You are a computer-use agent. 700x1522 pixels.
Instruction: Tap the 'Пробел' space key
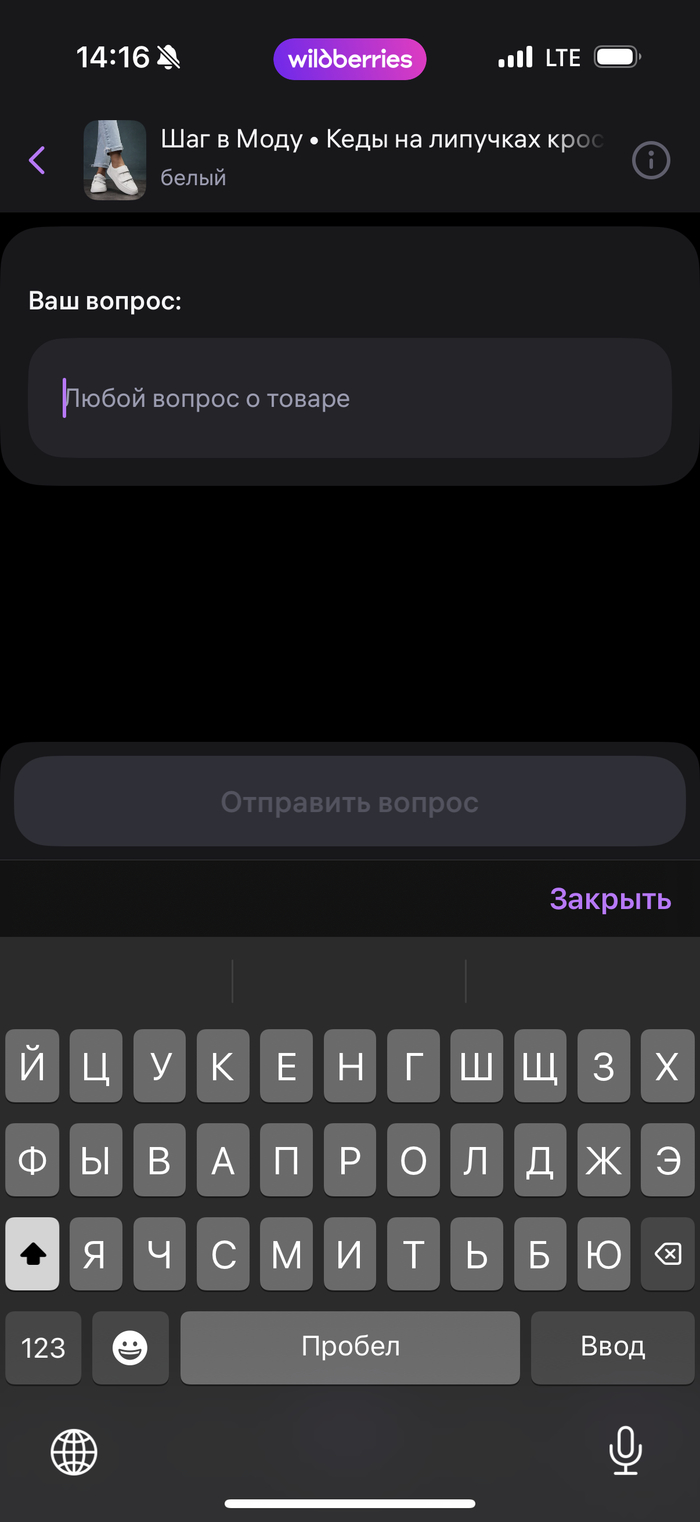coord(350,1347)
